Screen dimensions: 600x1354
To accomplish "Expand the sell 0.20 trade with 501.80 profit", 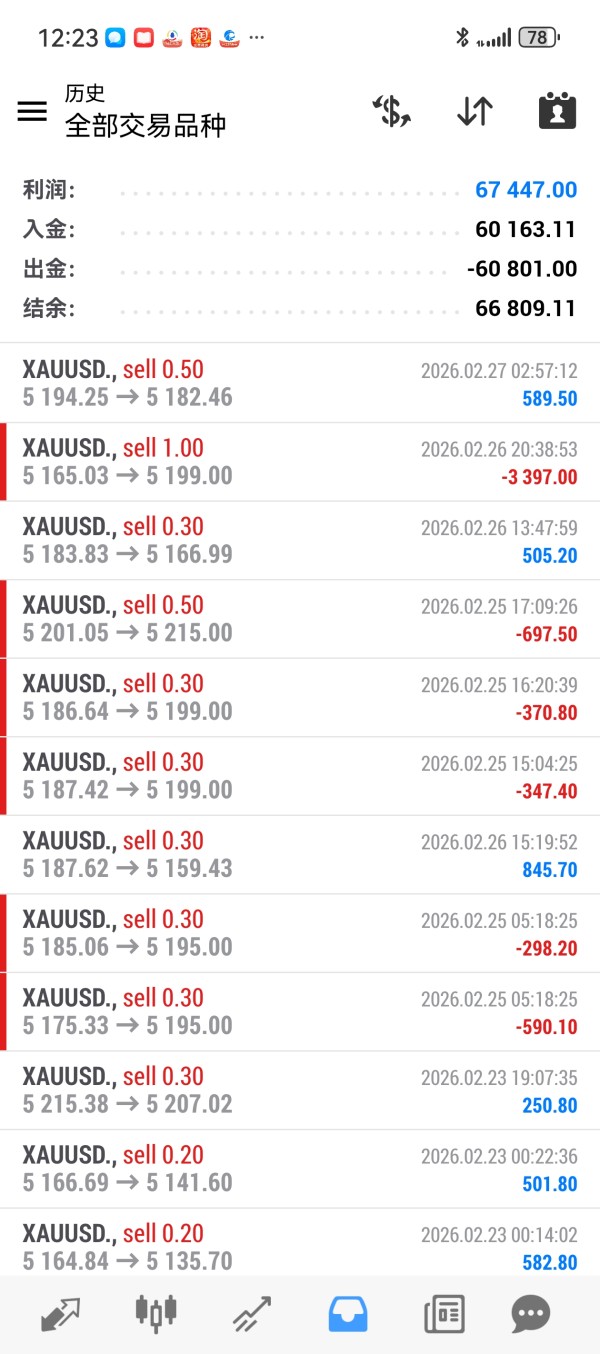I will point(300,1169).
